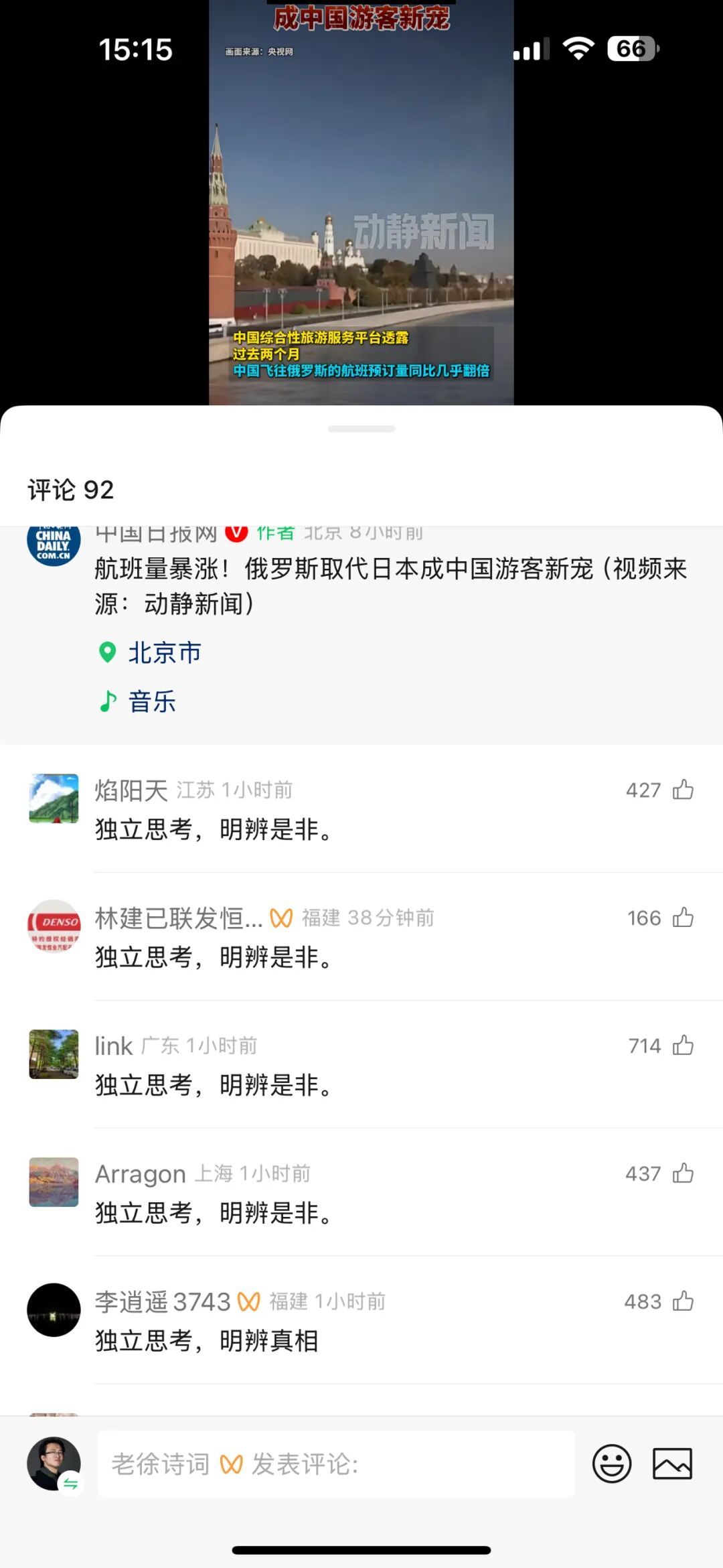Like 李逍遥3743's comment
723x1568 pixels.
click(x=683, y=1301)
